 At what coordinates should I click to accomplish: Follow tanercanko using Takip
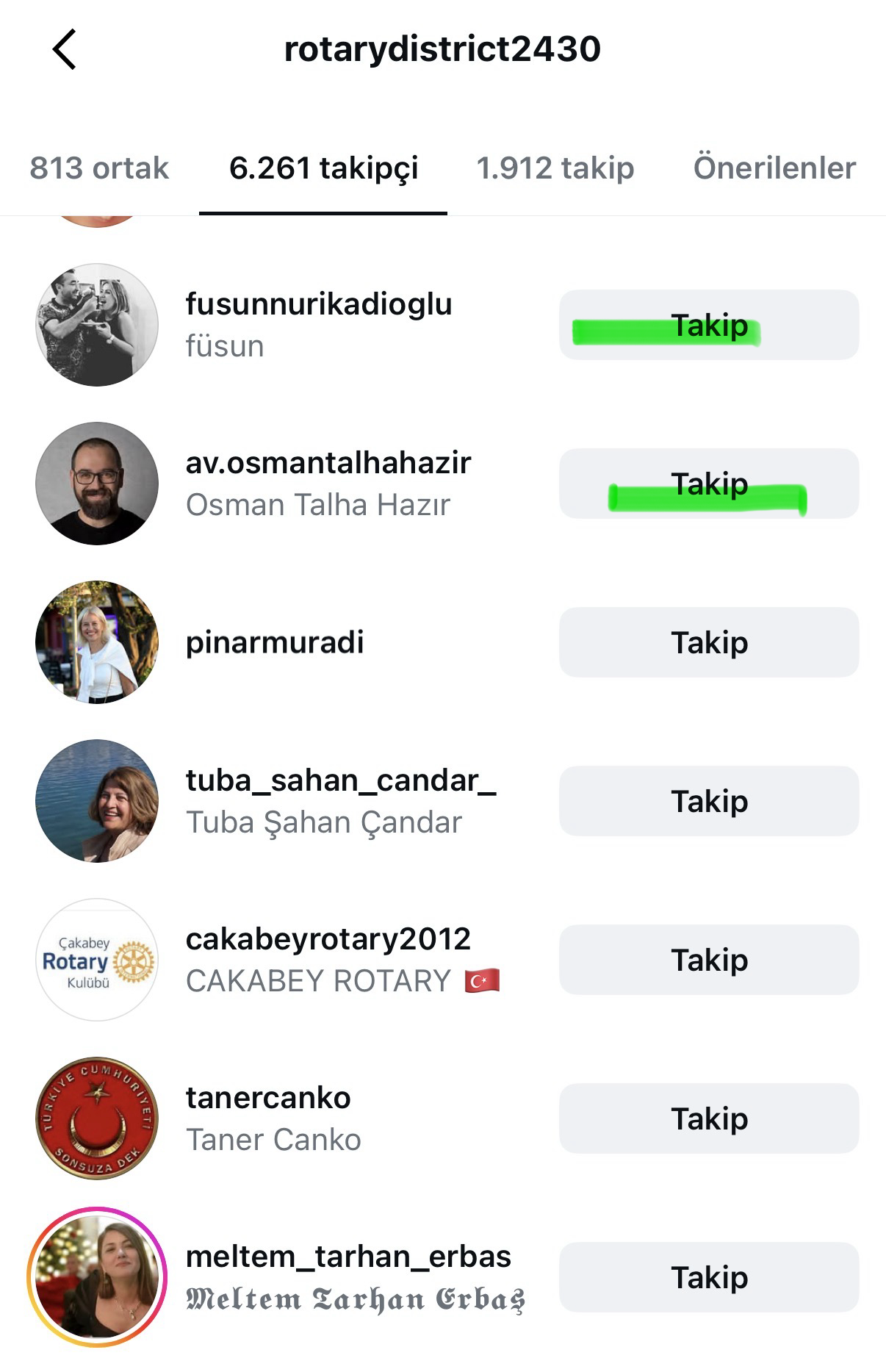coord(709,1118)
